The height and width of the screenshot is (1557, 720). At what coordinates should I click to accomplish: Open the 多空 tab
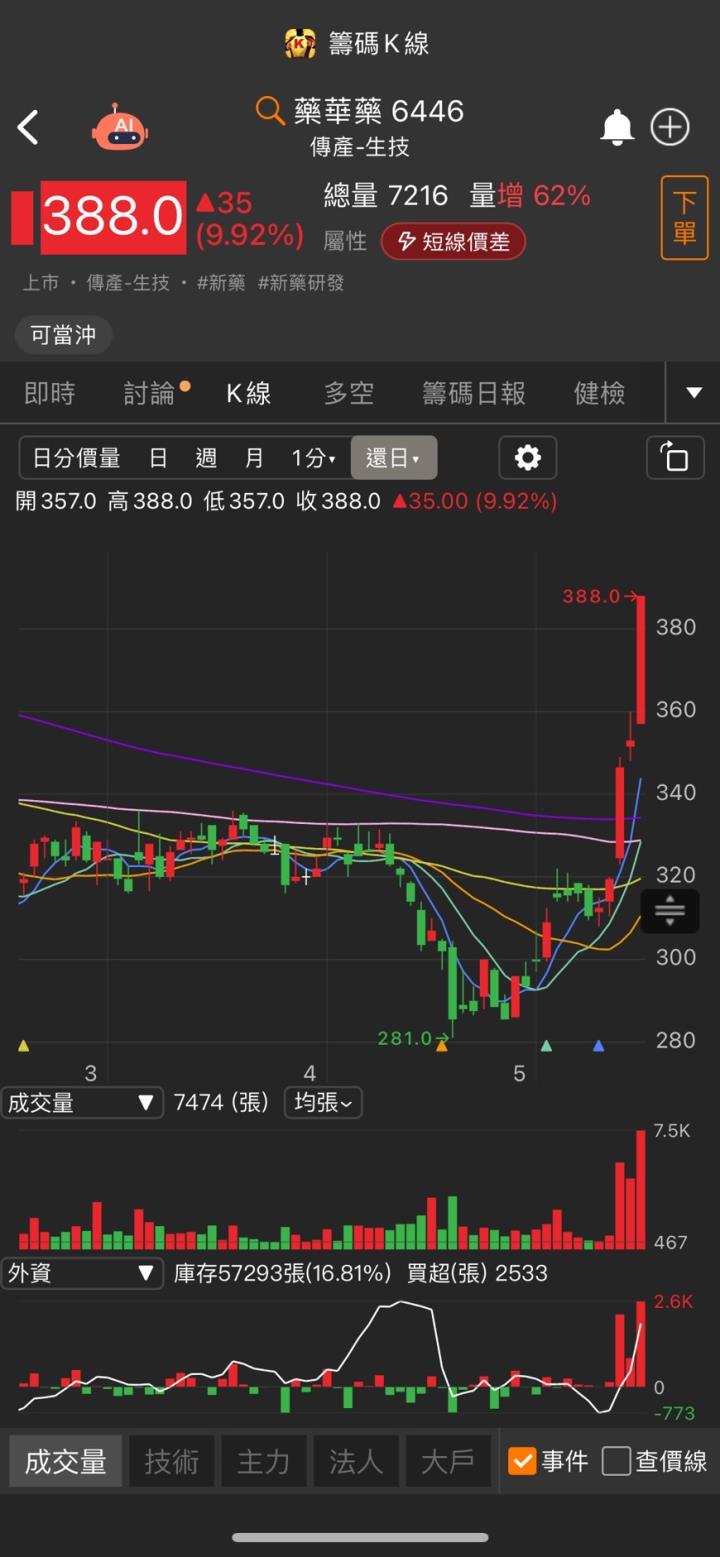click(349, 393)
